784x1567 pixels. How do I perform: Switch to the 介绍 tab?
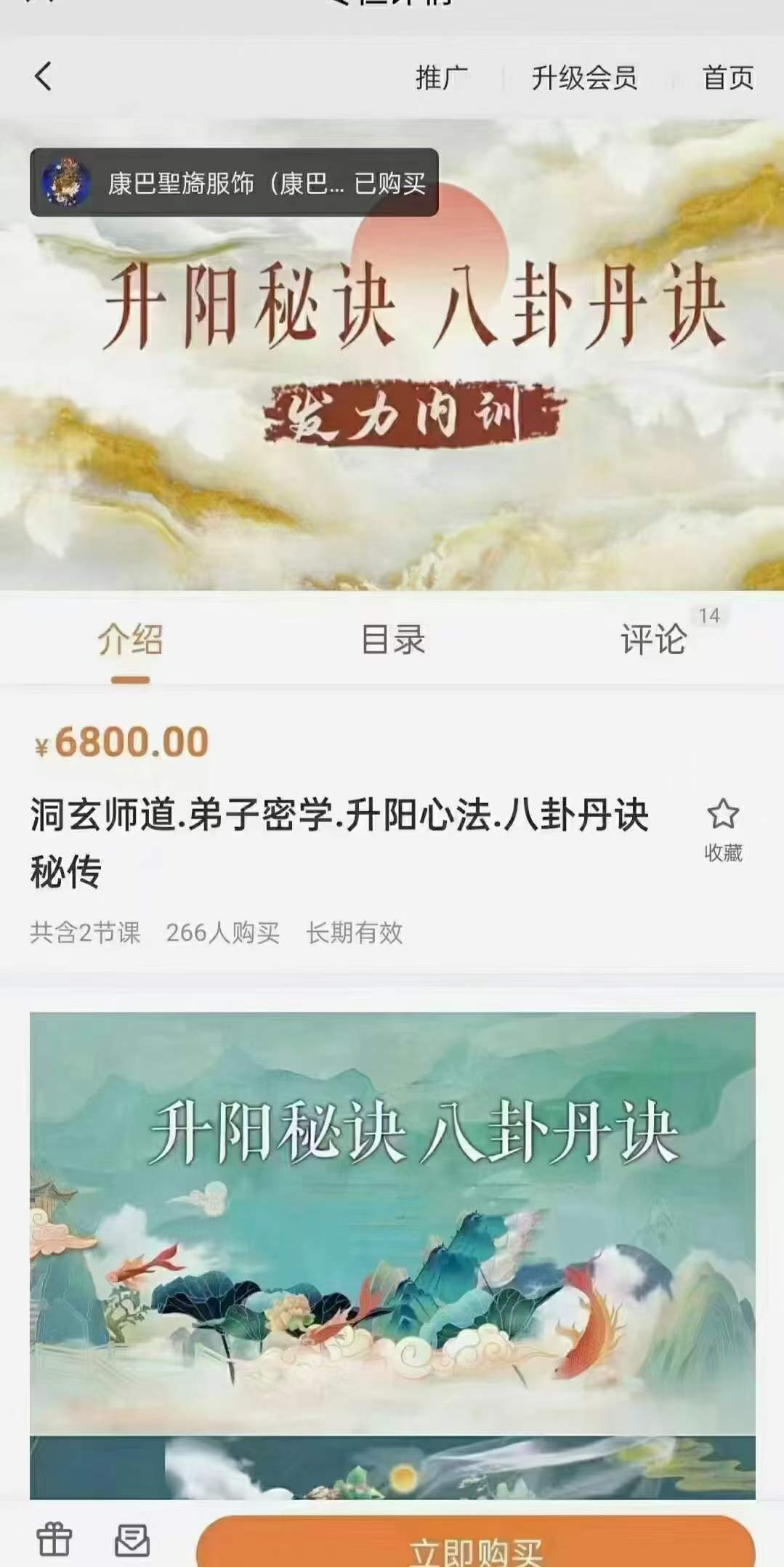click(130, 640)
